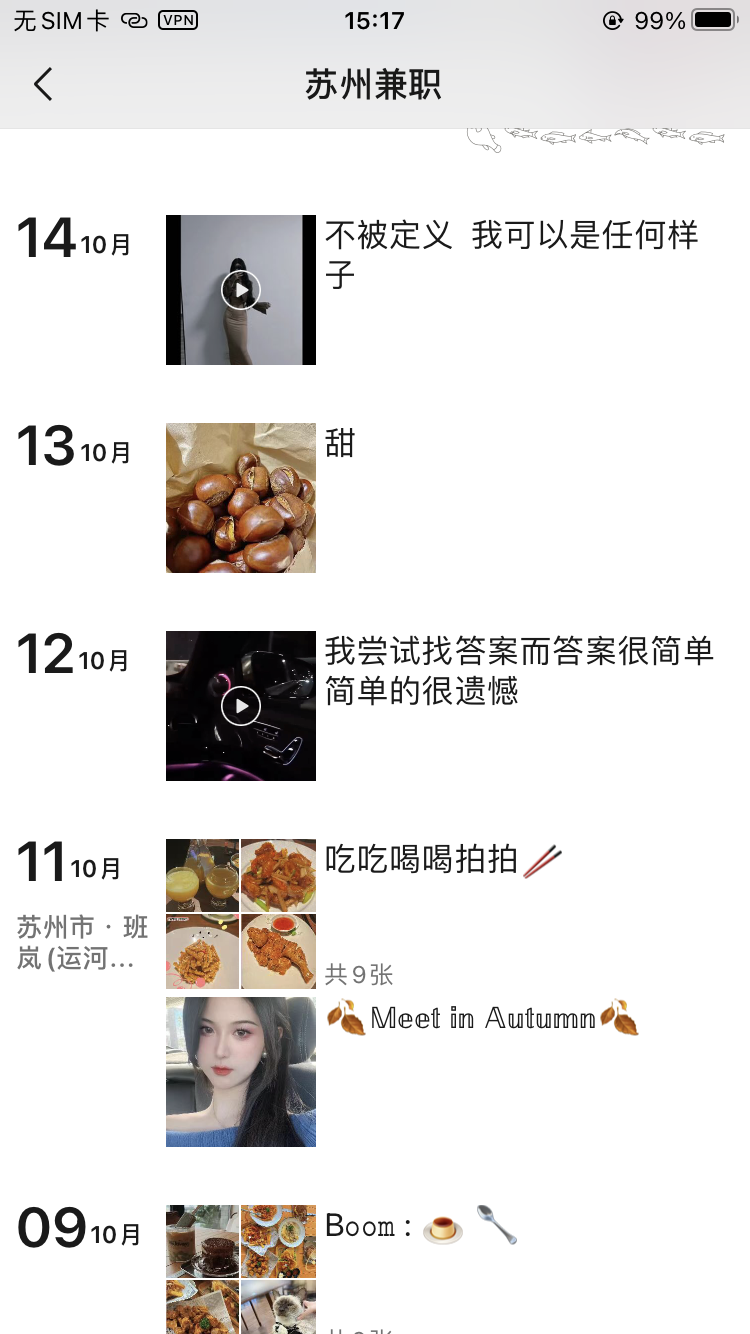750x1334 pixels.
Task: Open the chestnut photo captioned 甜
Action: point(241,498)
